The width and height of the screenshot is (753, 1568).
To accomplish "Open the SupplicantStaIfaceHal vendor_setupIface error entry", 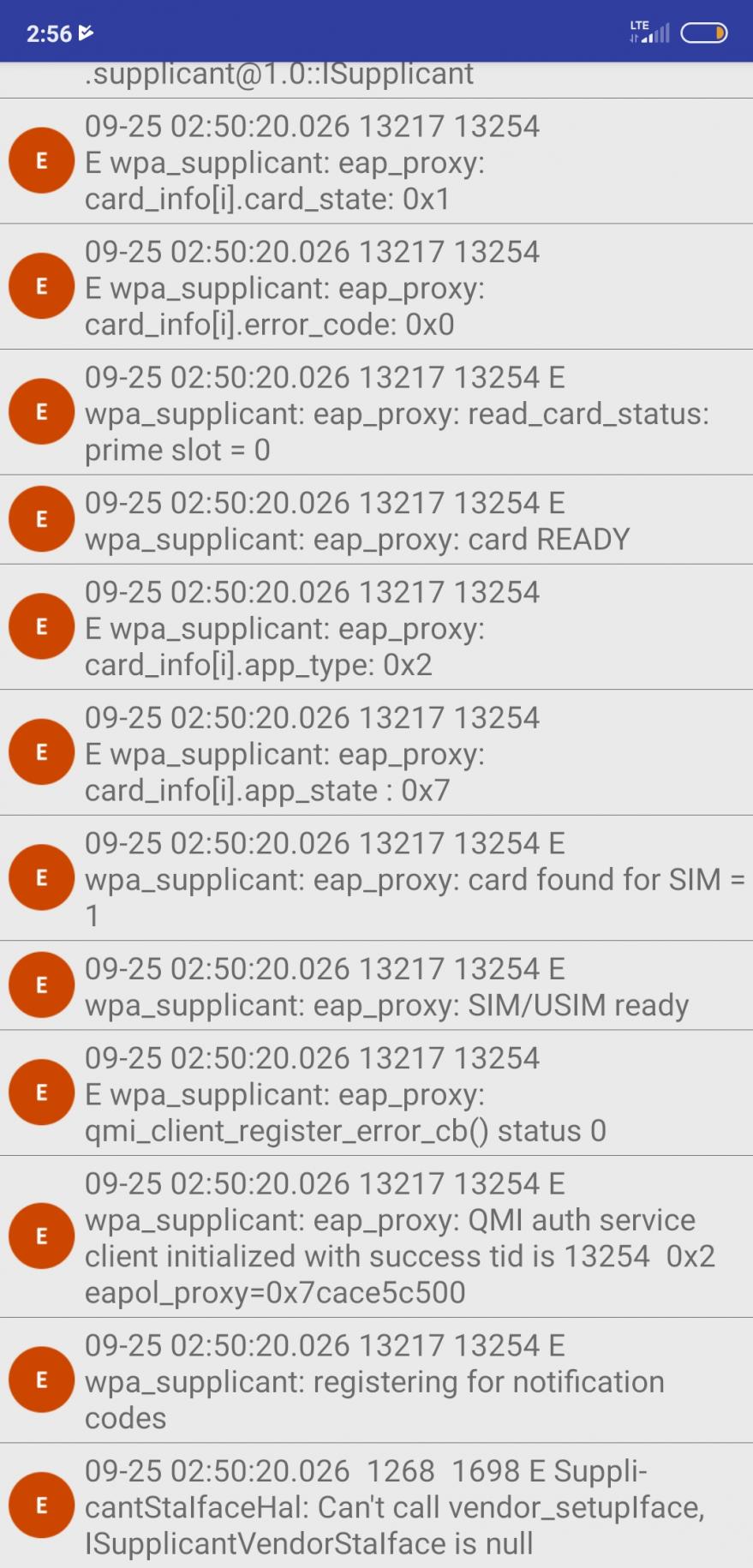I will 376,1505.
